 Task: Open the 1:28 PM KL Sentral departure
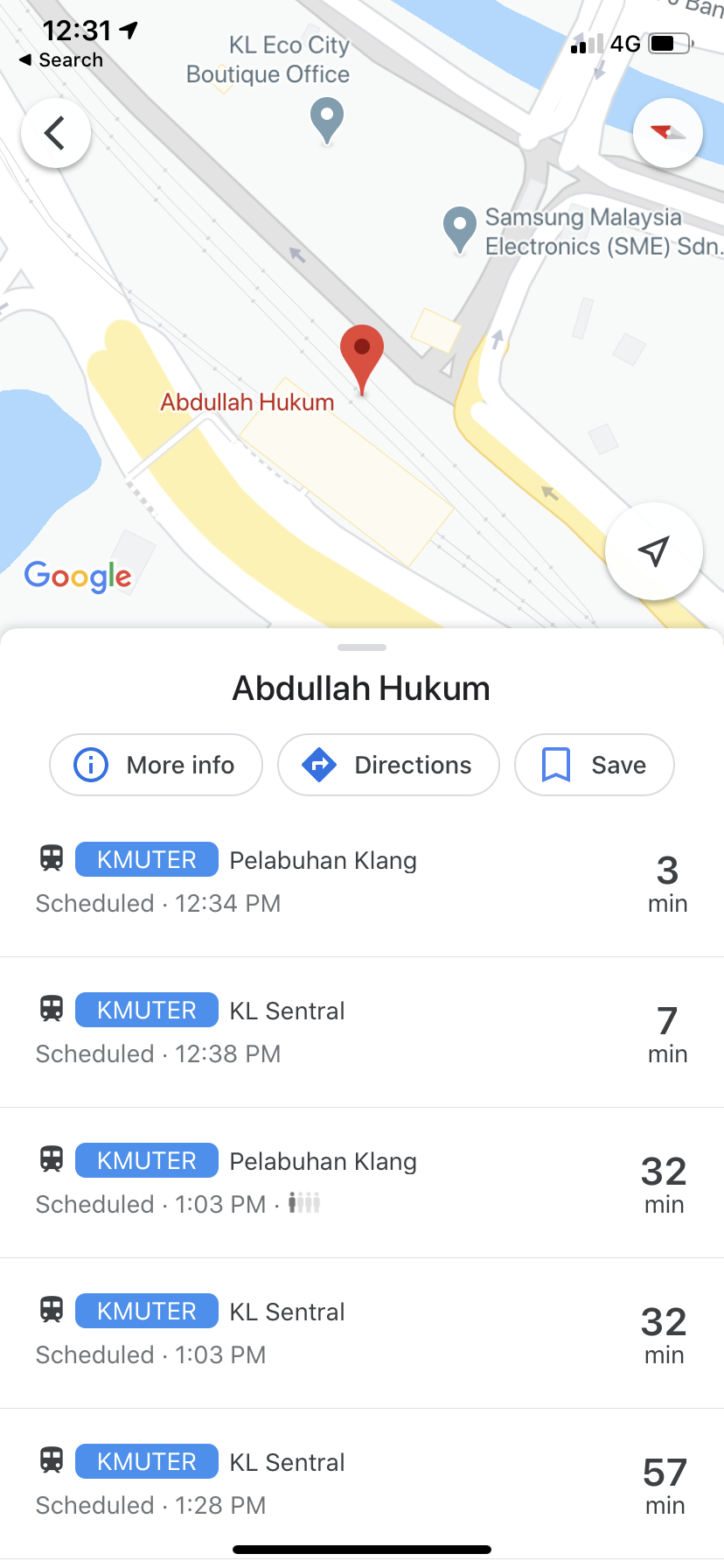362,1483
